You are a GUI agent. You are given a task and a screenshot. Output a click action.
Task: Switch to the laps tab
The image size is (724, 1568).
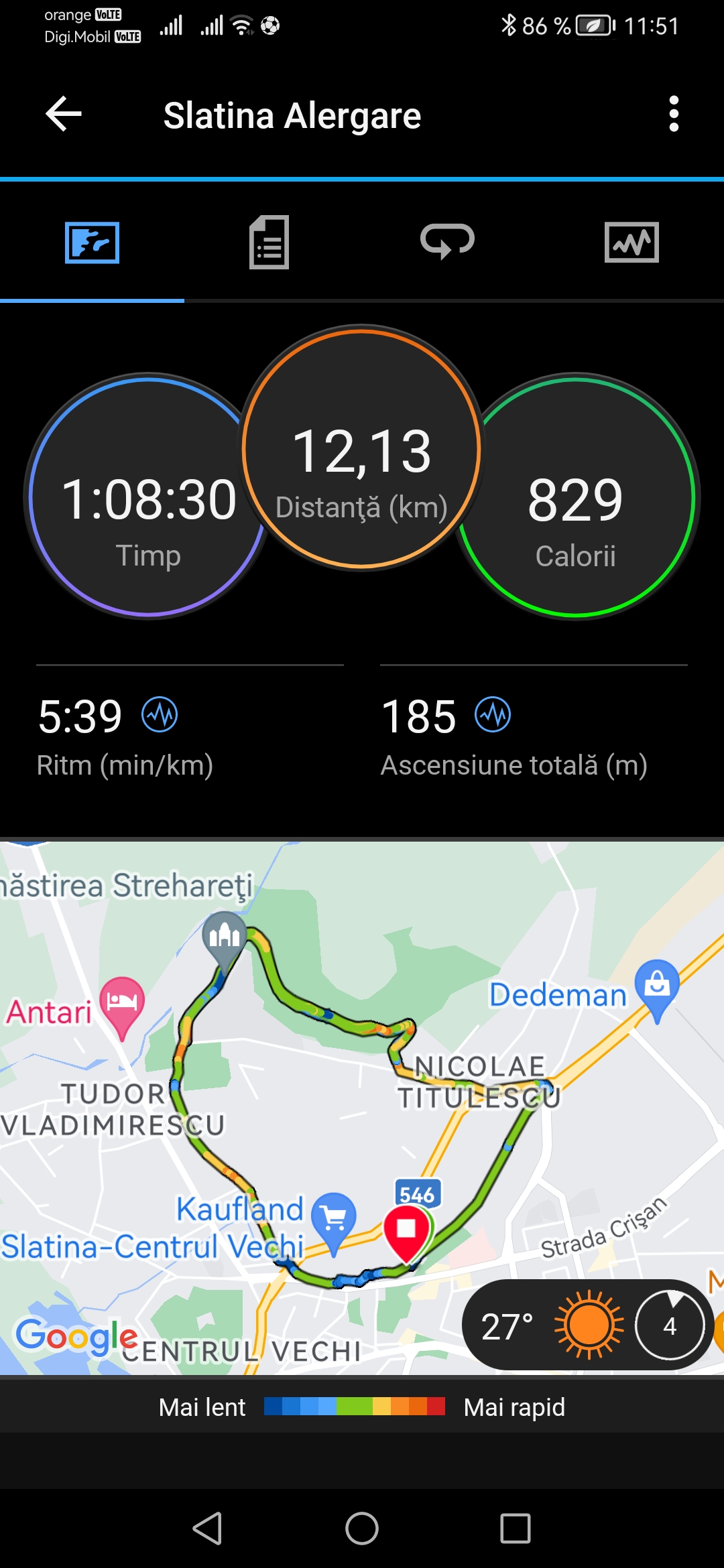tap(447, 242)
